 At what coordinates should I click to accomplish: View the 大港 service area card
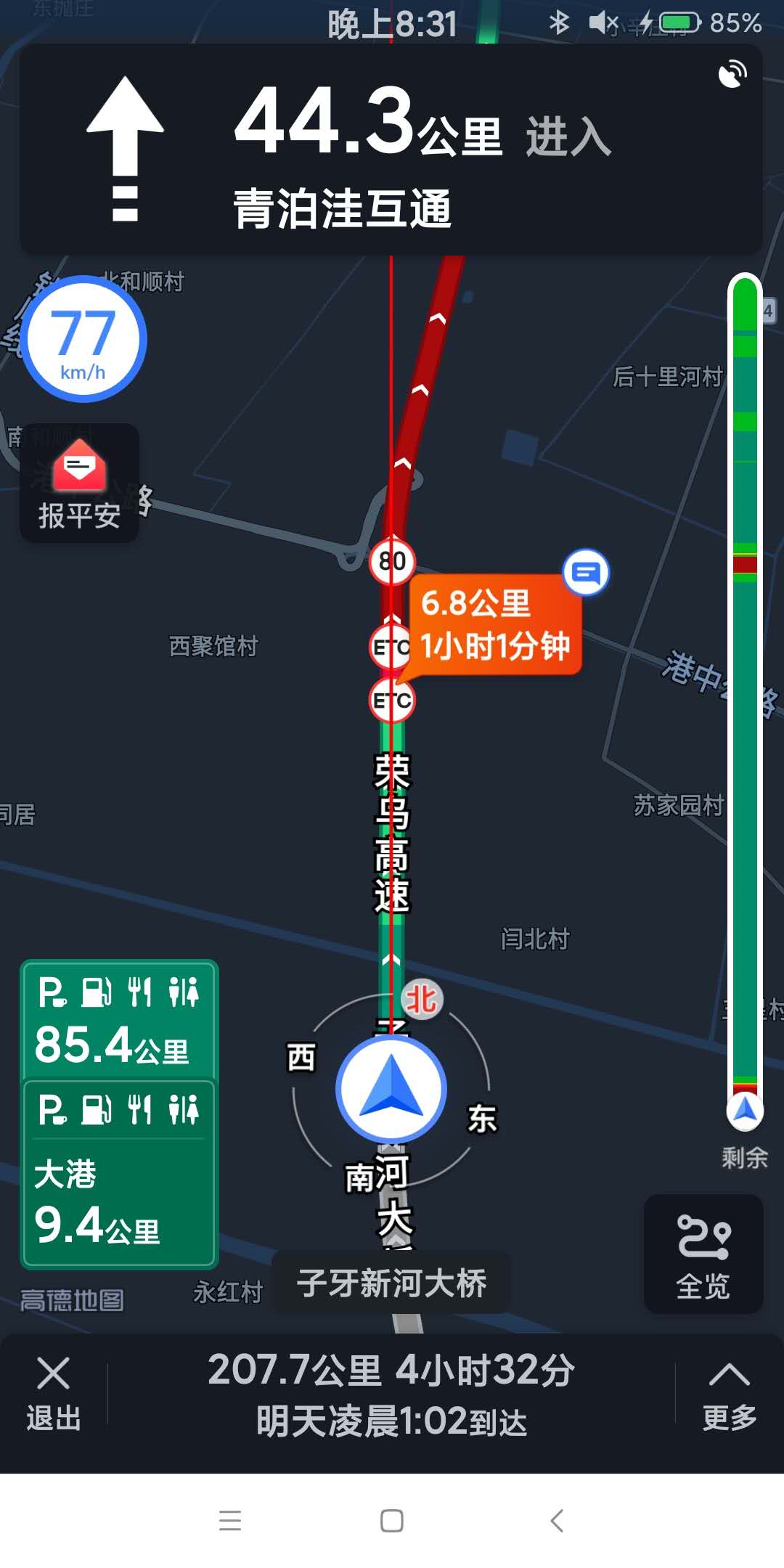click(x=120, y=1175)
